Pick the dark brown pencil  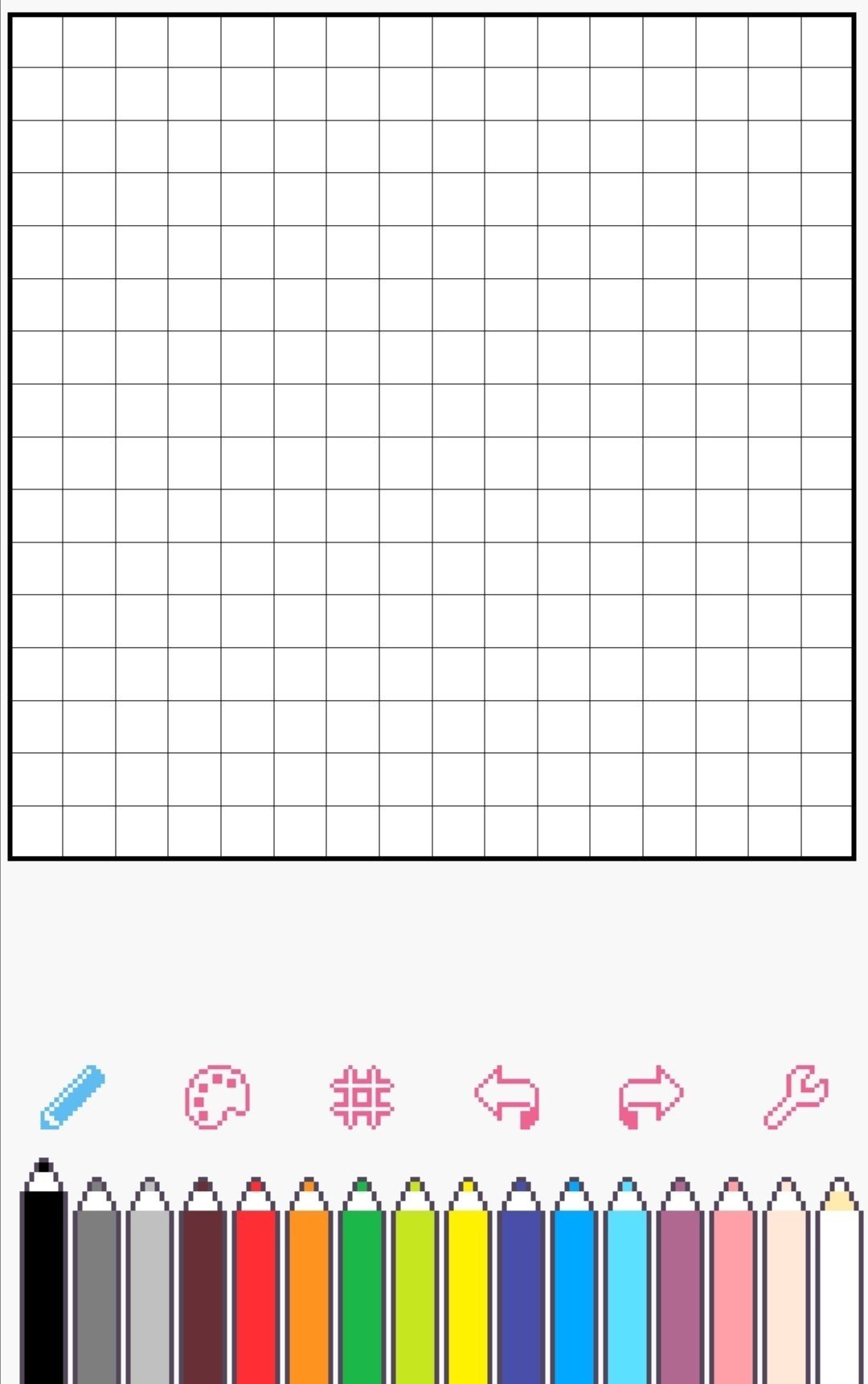(x=203, y=1294)
